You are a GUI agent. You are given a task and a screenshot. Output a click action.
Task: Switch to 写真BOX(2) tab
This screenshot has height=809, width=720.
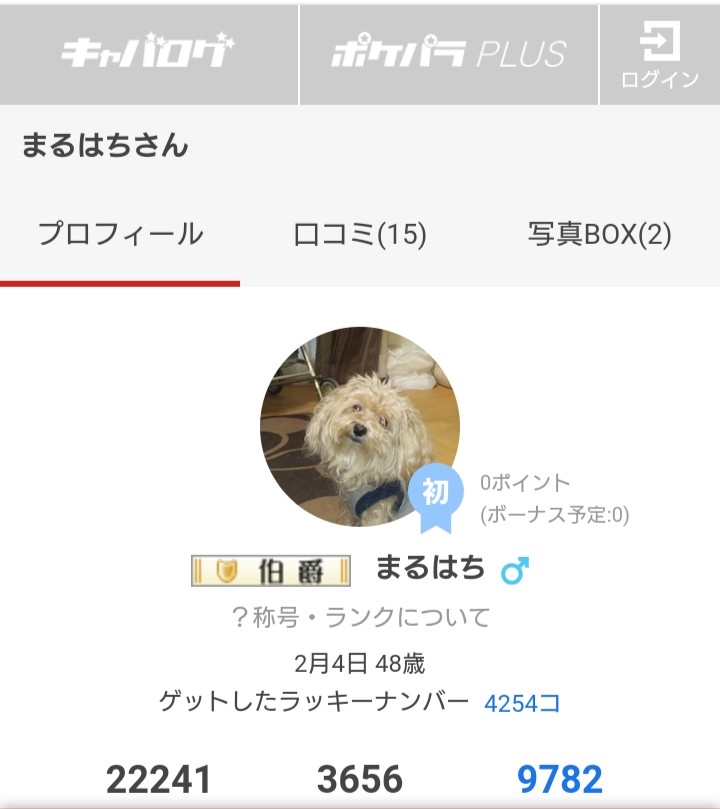[x=599, y=234]
